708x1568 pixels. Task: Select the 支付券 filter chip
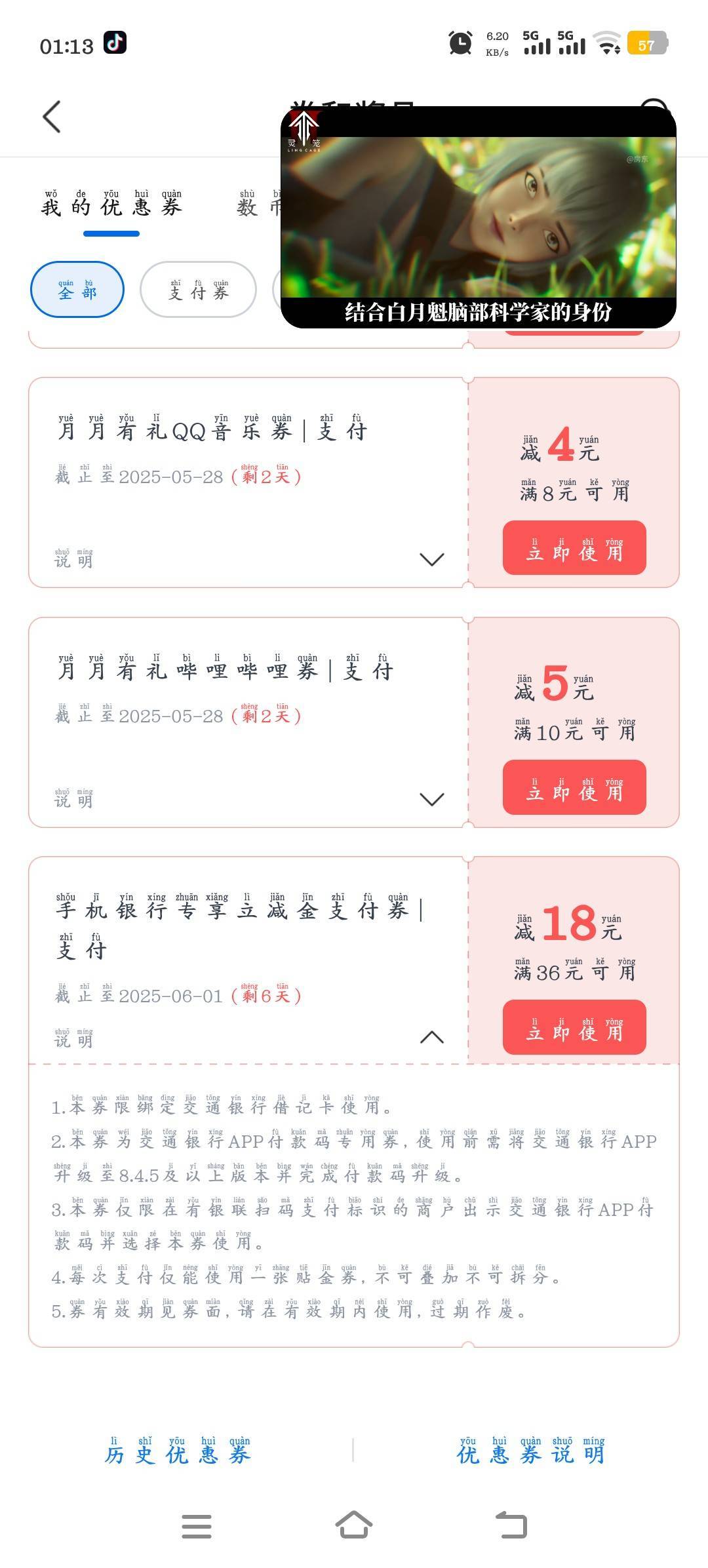[198, 289]
